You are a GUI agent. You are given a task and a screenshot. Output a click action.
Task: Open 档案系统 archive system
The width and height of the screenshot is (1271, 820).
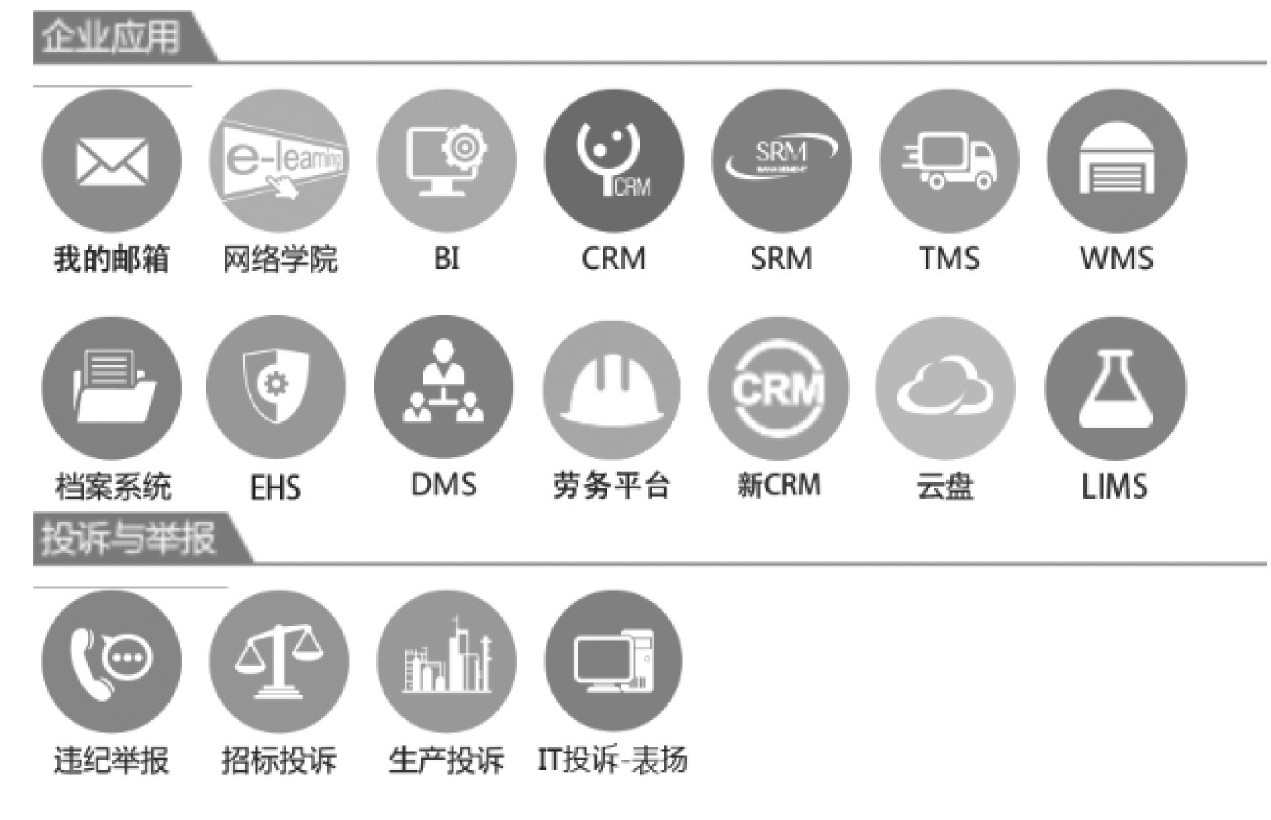111,388
